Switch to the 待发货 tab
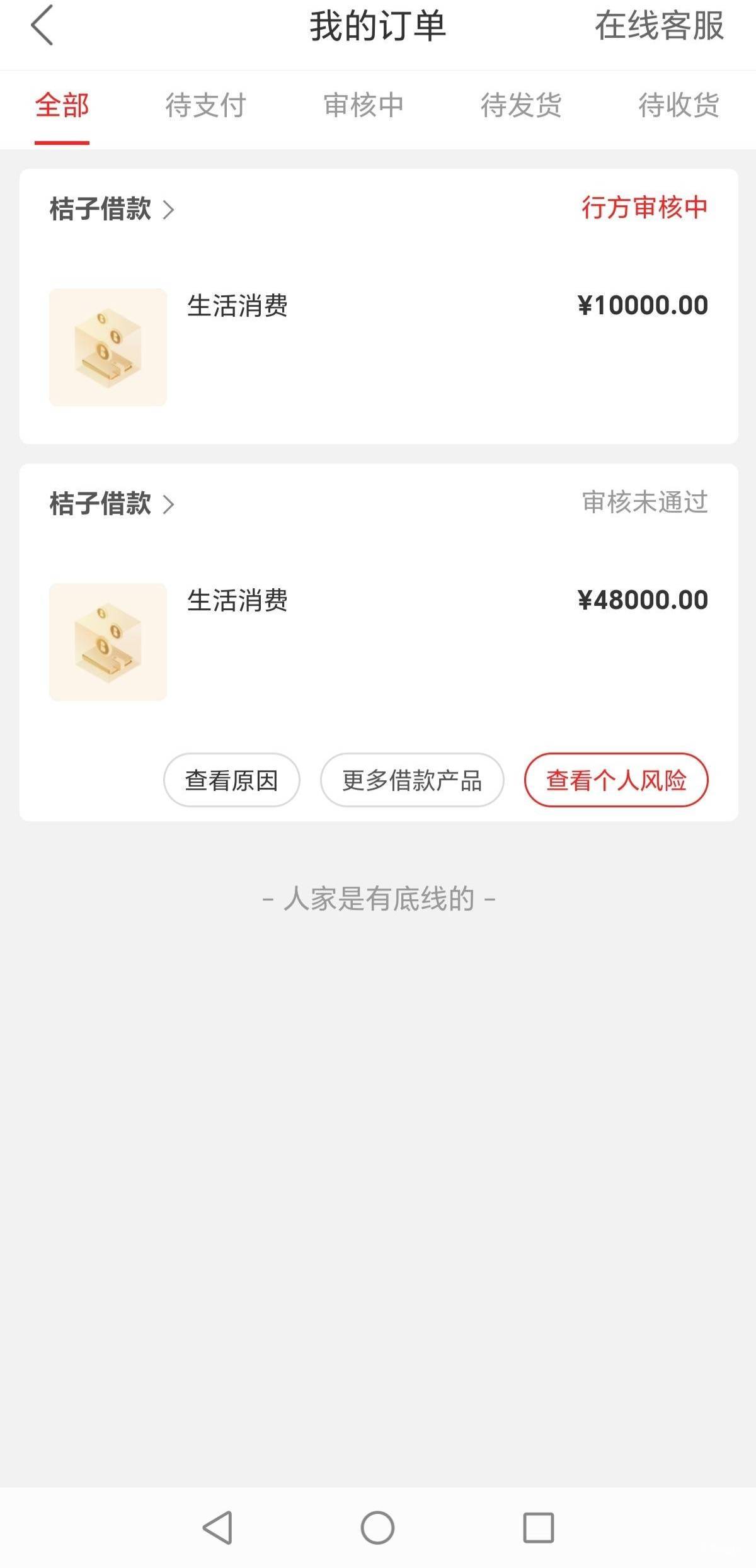 click(521, 106)
